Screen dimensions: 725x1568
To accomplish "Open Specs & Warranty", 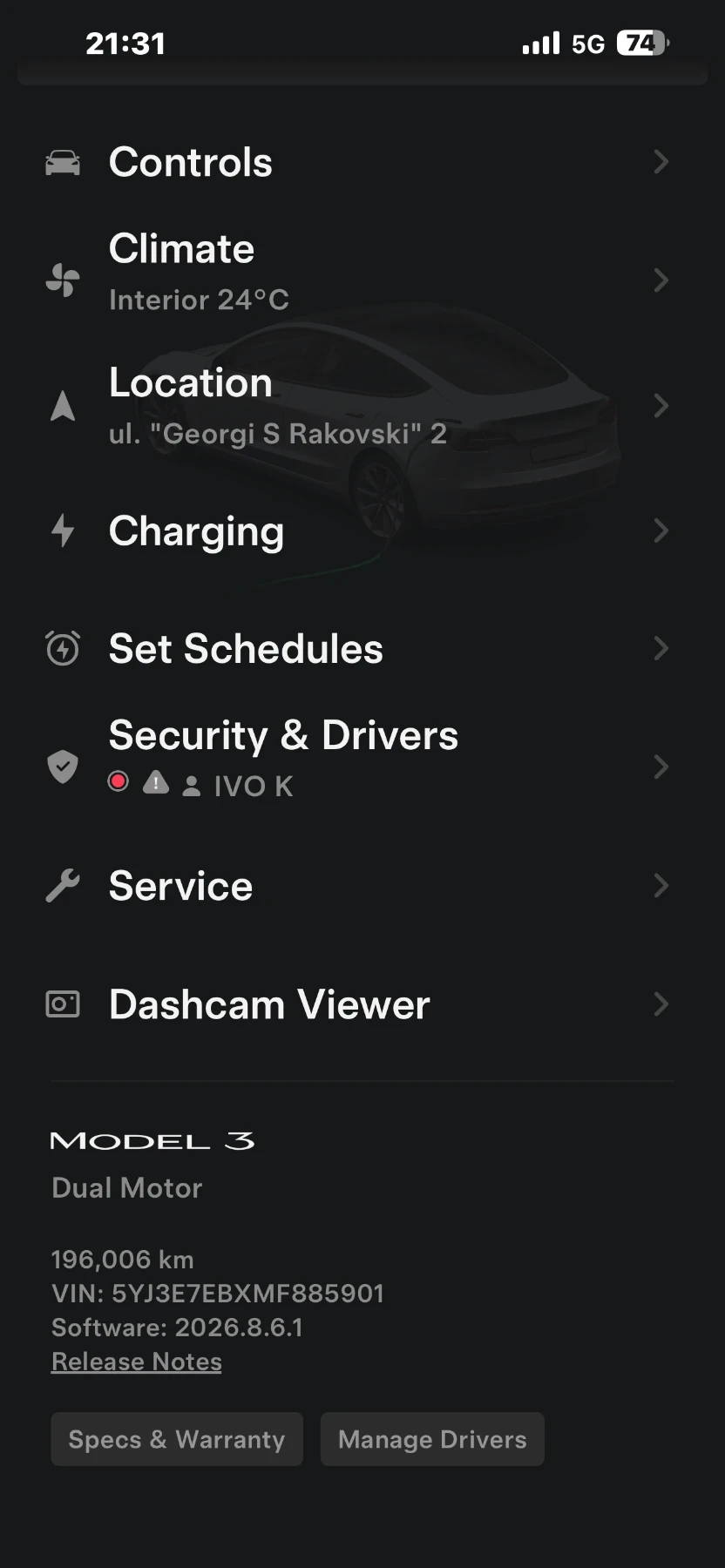I will [176, 1439].
